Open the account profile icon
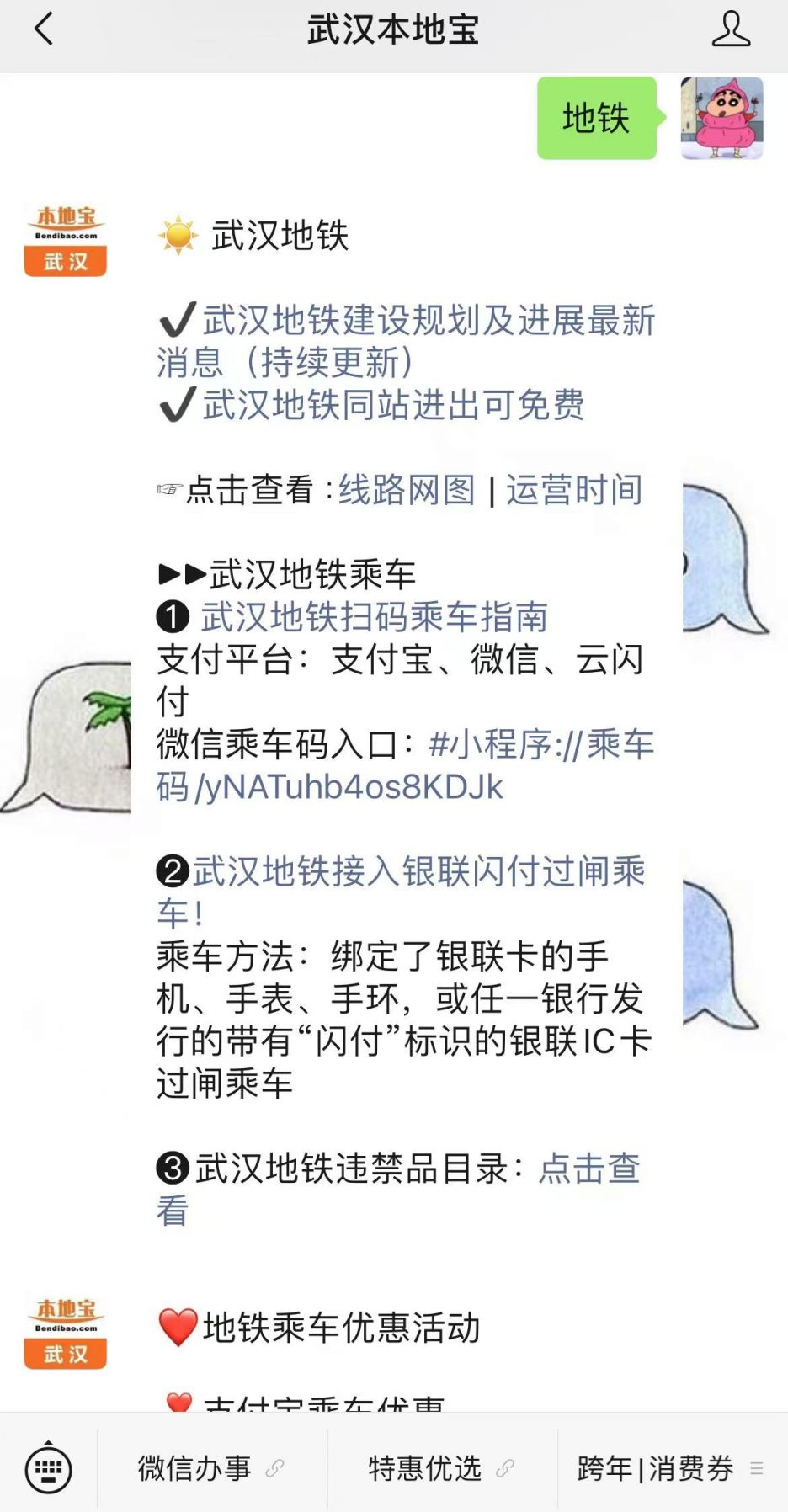The image size is (788, 1512). [730, 29]
